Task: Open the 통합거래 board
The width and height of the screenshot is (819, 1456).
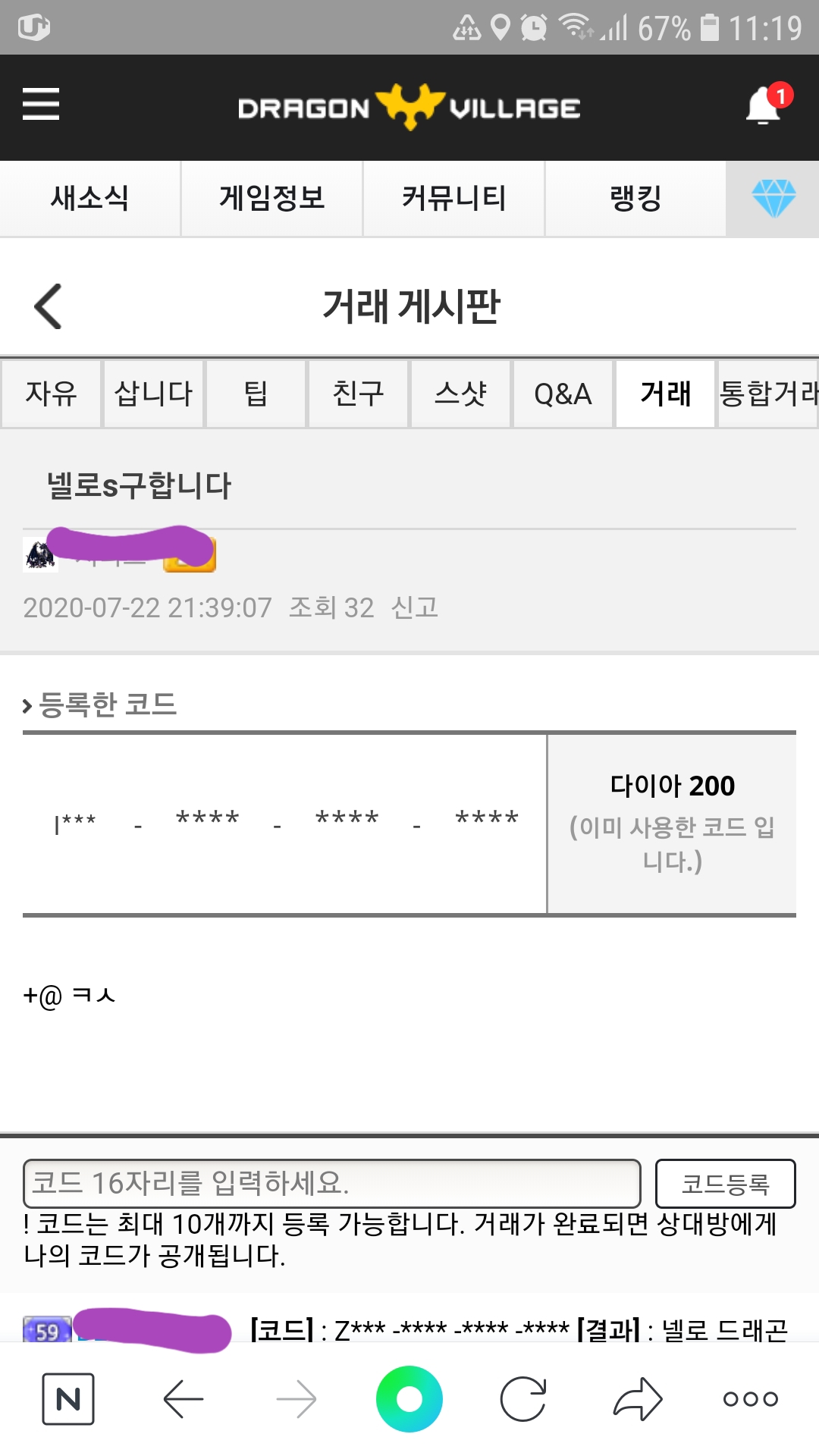Action: [767, 394]
